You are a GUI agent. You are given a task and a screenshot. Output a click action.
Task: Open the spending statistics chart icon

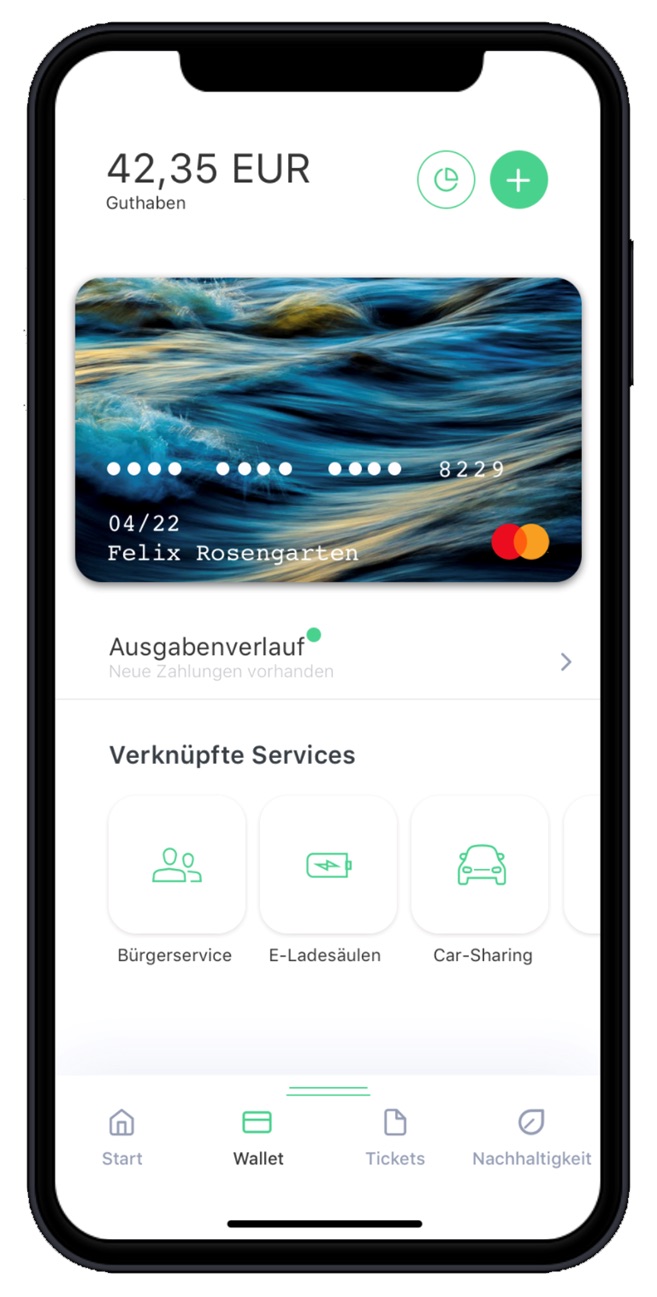tap(445, 180)
